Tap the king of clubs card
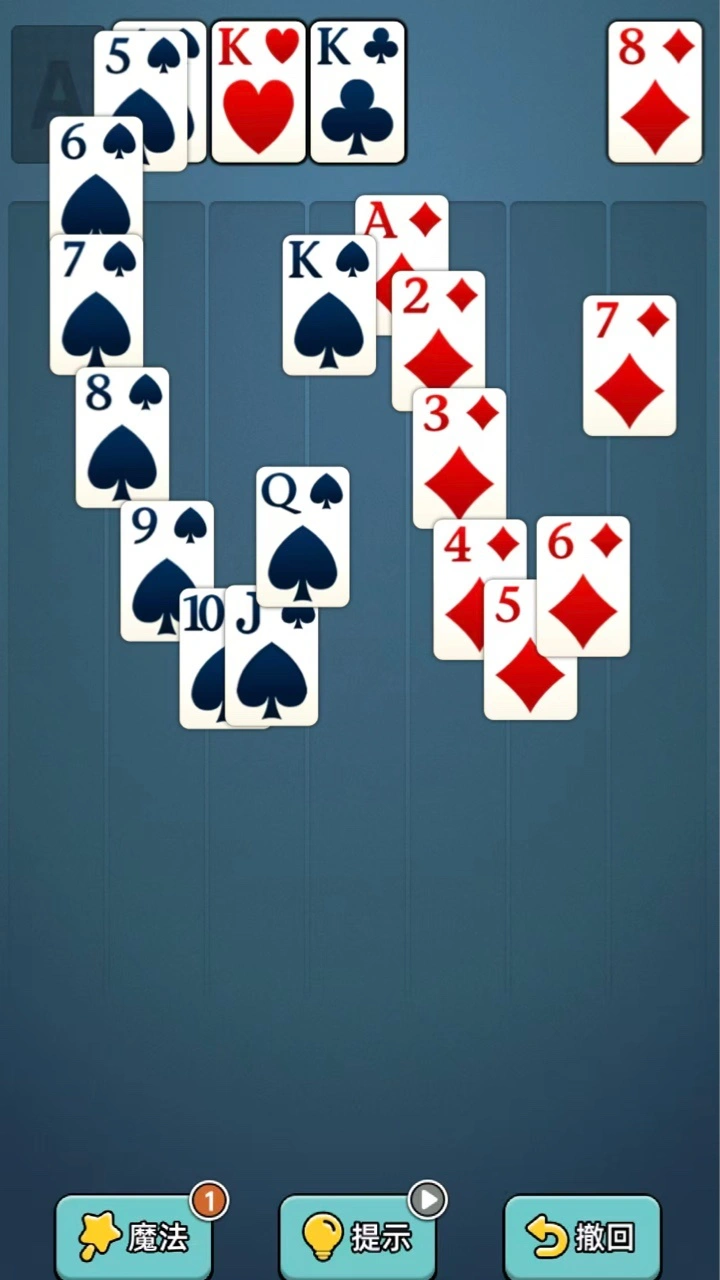The image size is (720, 1280). [x=357, y=92]
